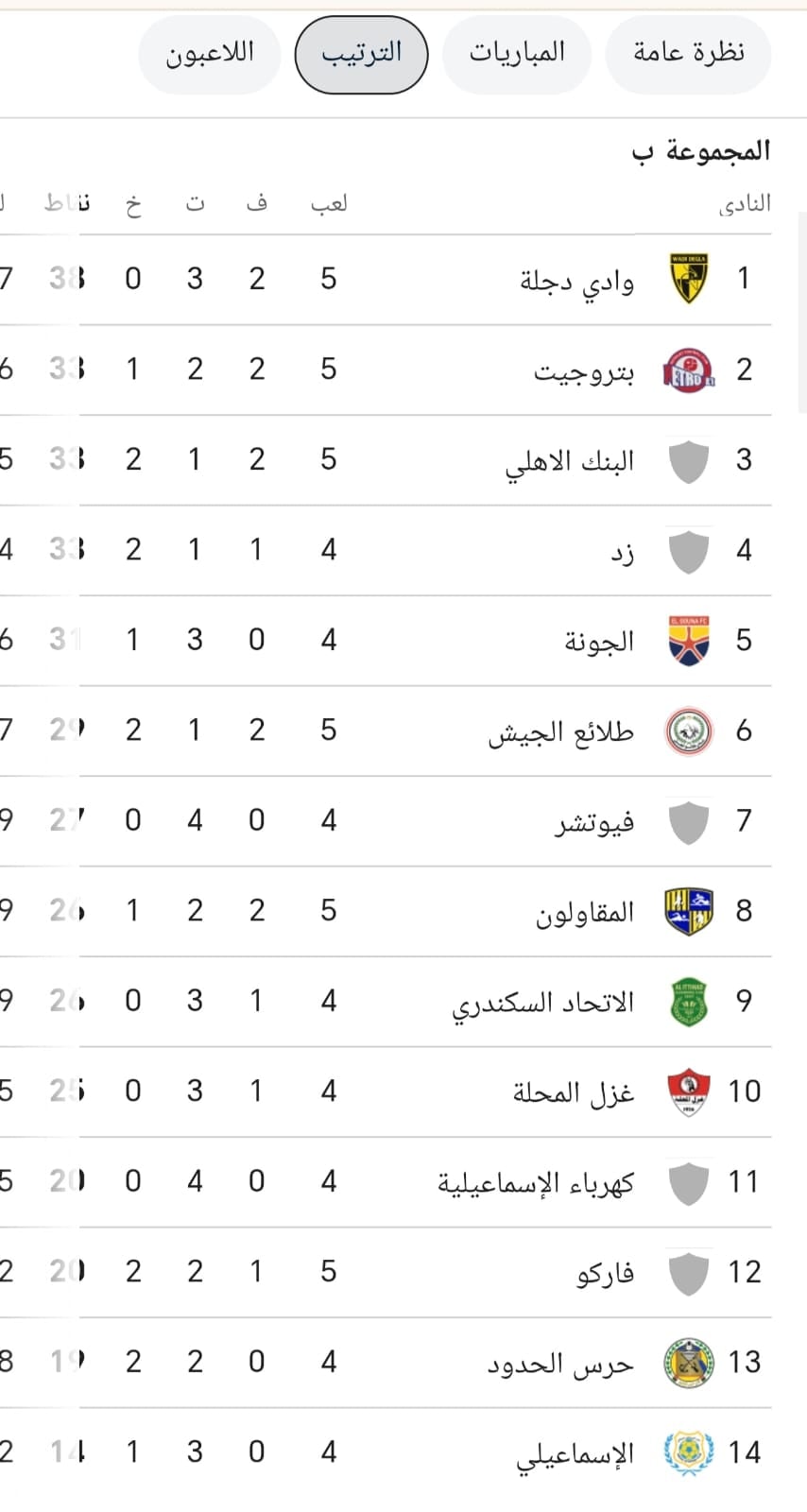This screenshot has height=1512, width=807.
Task: Tap the فاركو team row
Action: coord(605,1273)
